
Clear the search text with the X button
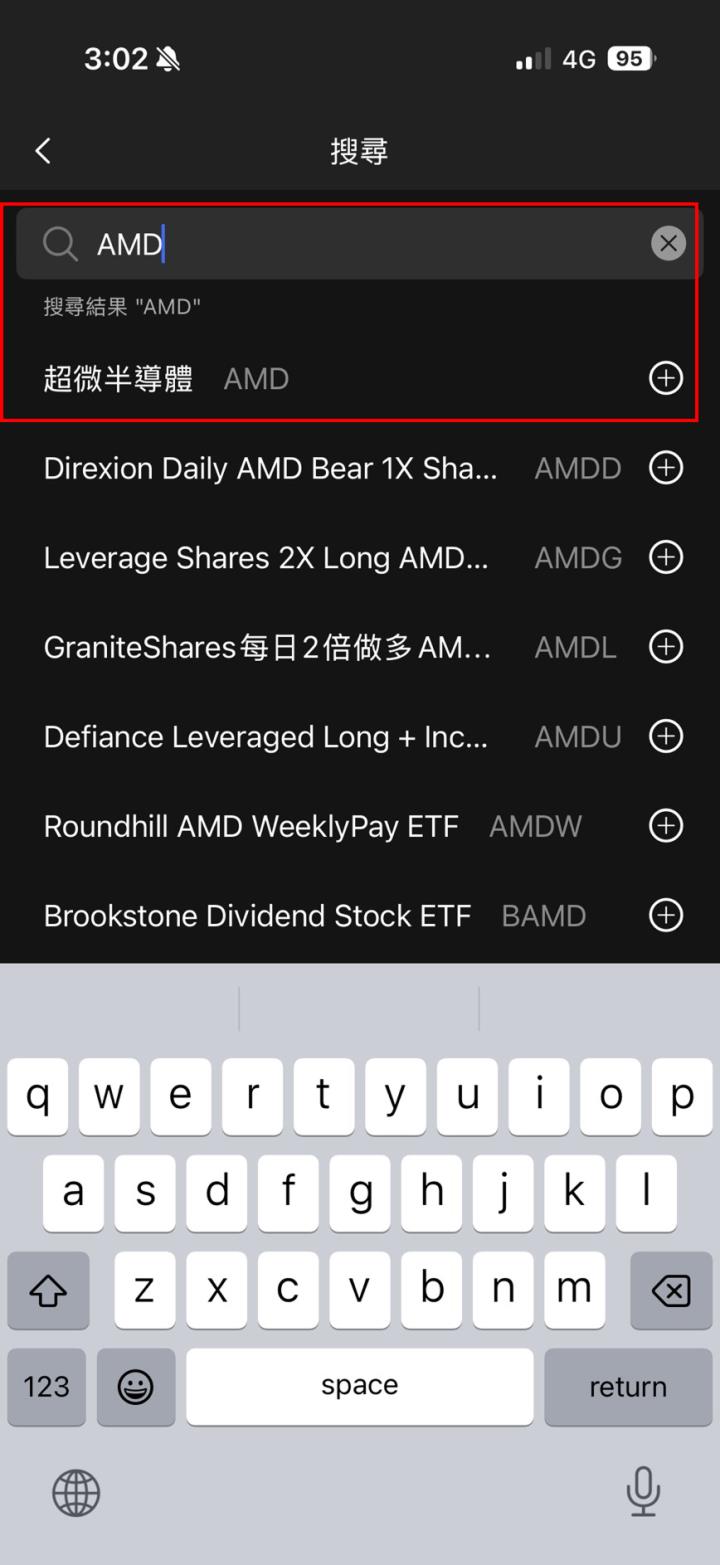pos(667,243)
